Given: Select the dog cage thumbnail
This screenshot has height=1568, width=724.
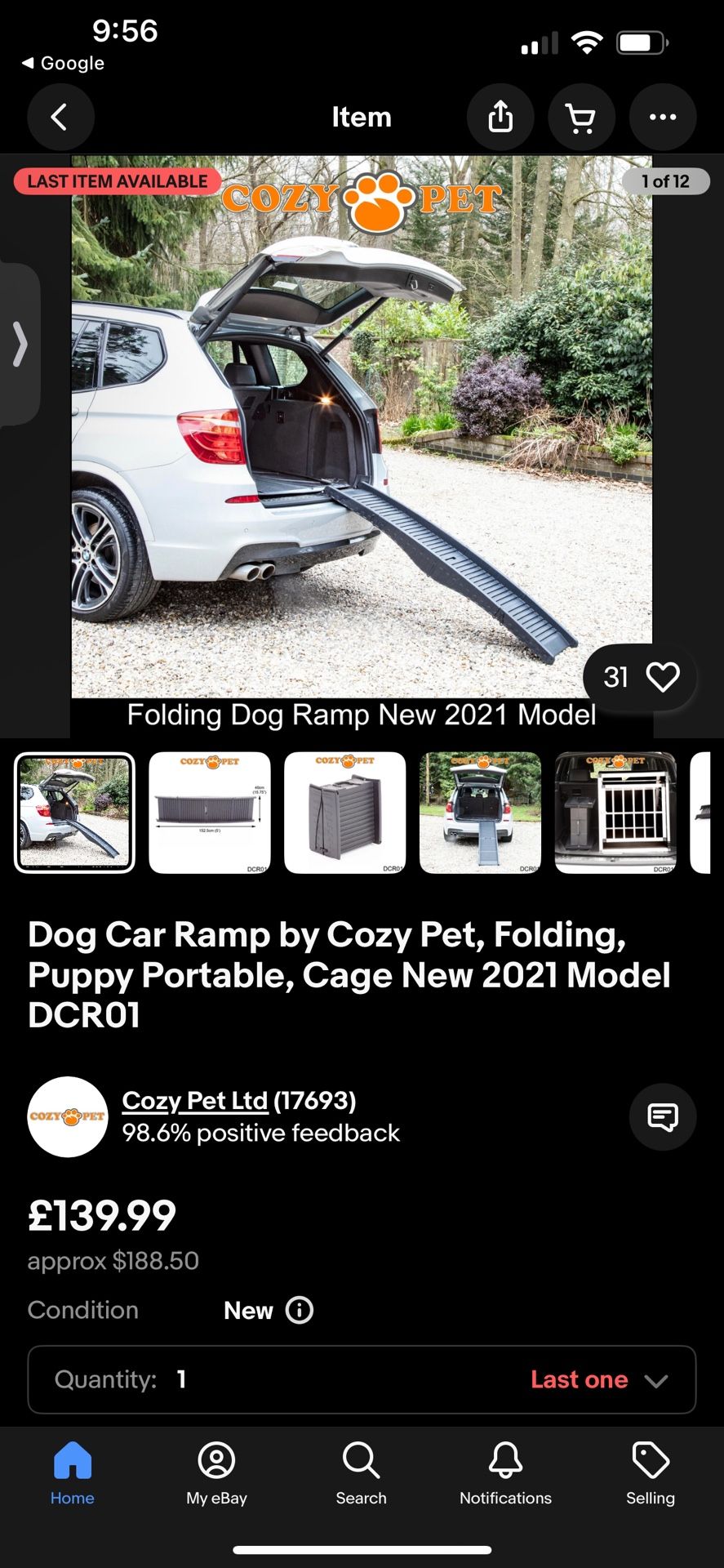Looking at the screenshot, I should pos(615,813).
